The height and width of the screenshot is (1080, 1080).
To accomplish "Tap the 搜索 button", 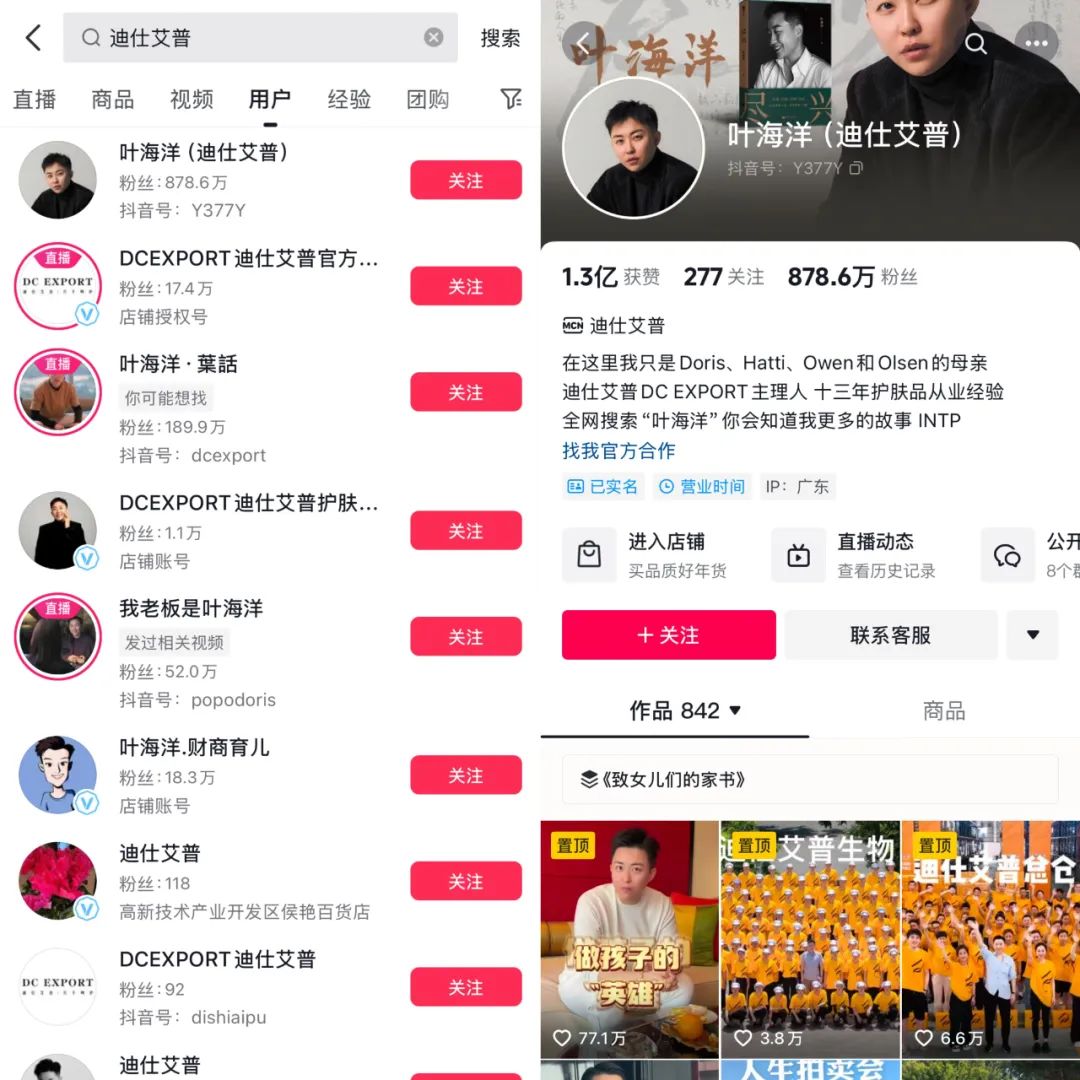I will (500, 38).
